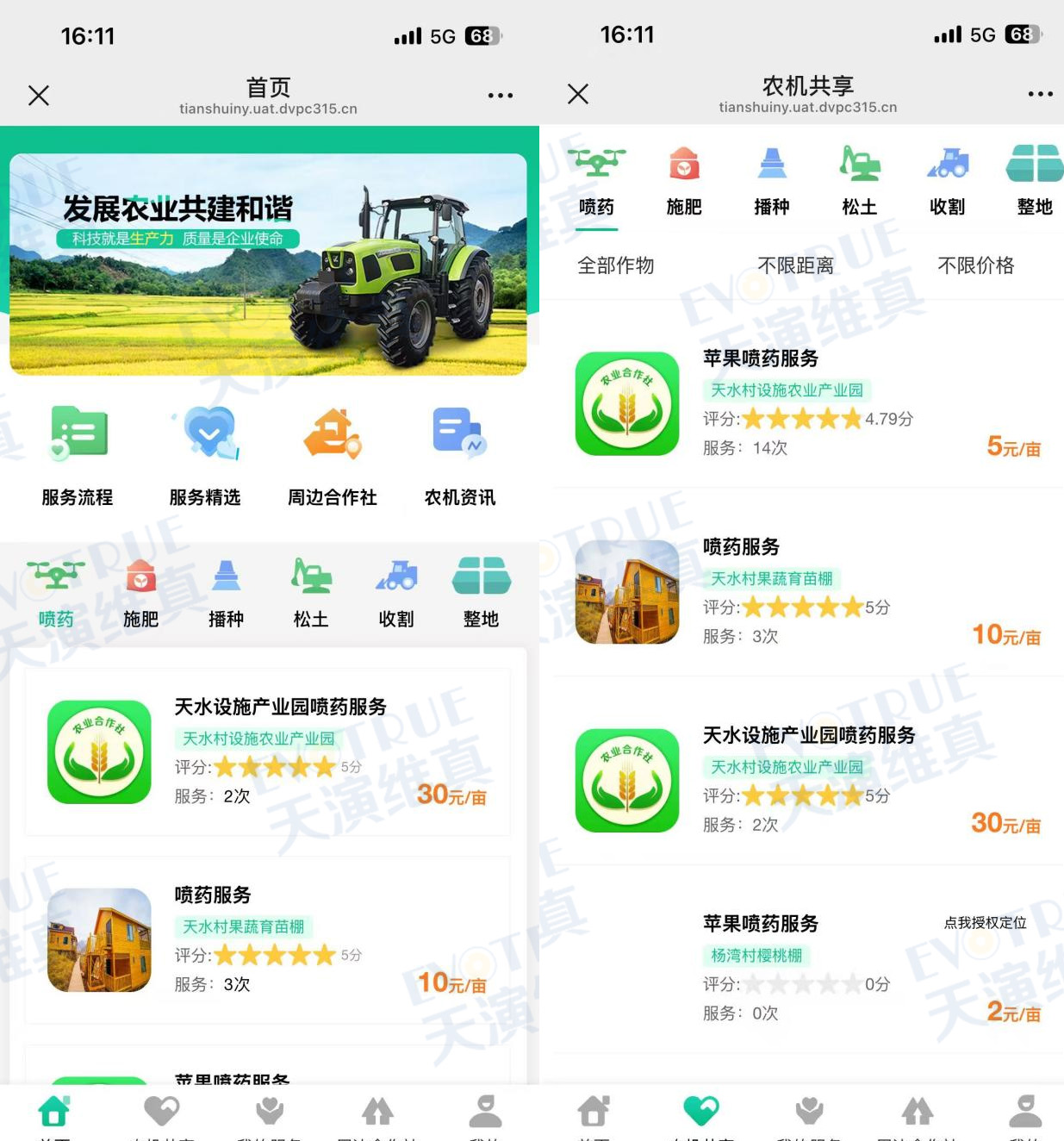1064x1141 pixels.
Task: Expand the 全部作物 crop filter
Action: click(615, 265)
